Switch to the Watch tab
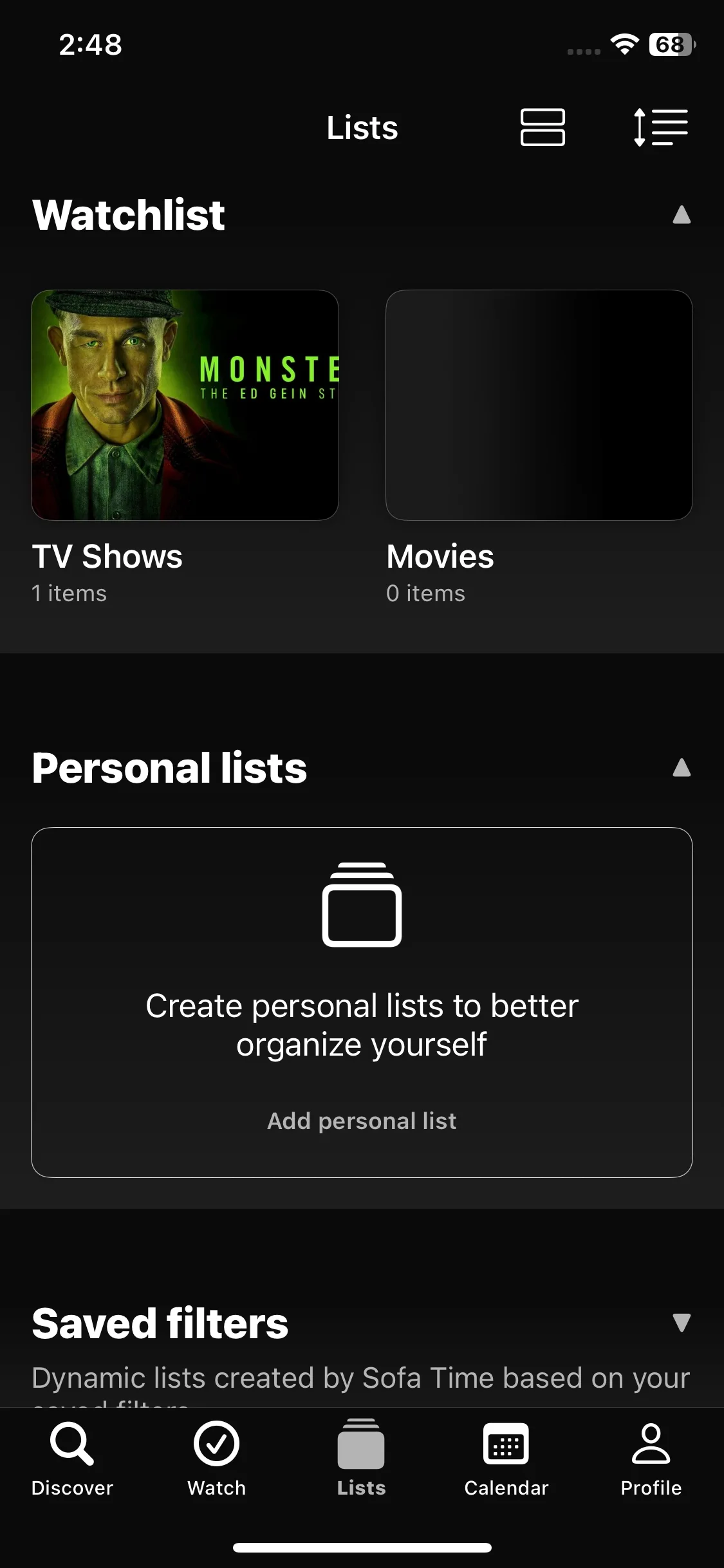The height and width of the screenshot is (1568, 724). 216,1459
